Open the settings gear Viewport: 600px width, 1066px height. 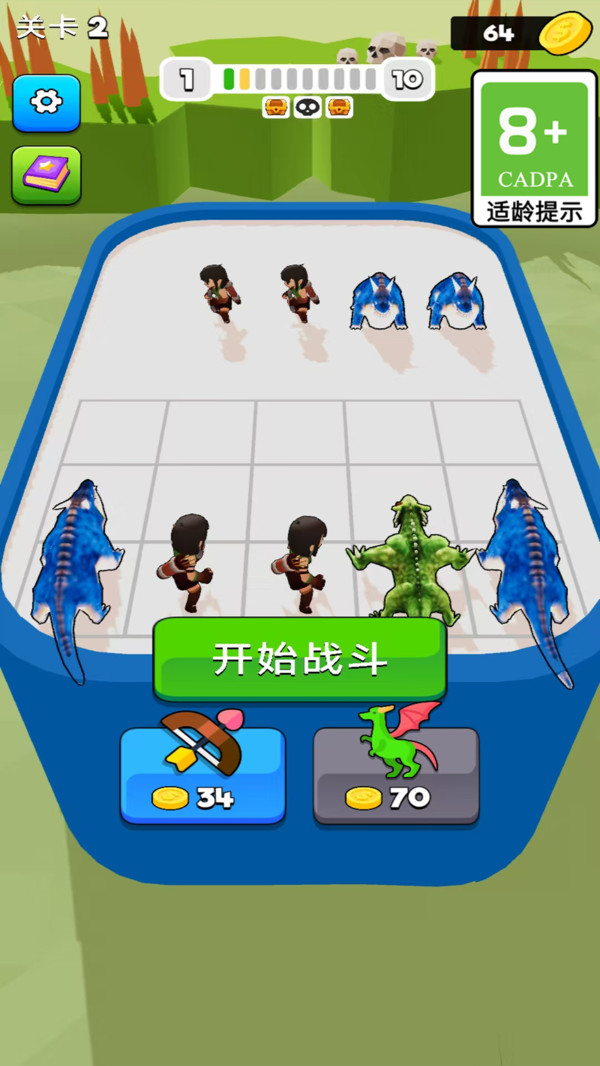pos(46,102)
